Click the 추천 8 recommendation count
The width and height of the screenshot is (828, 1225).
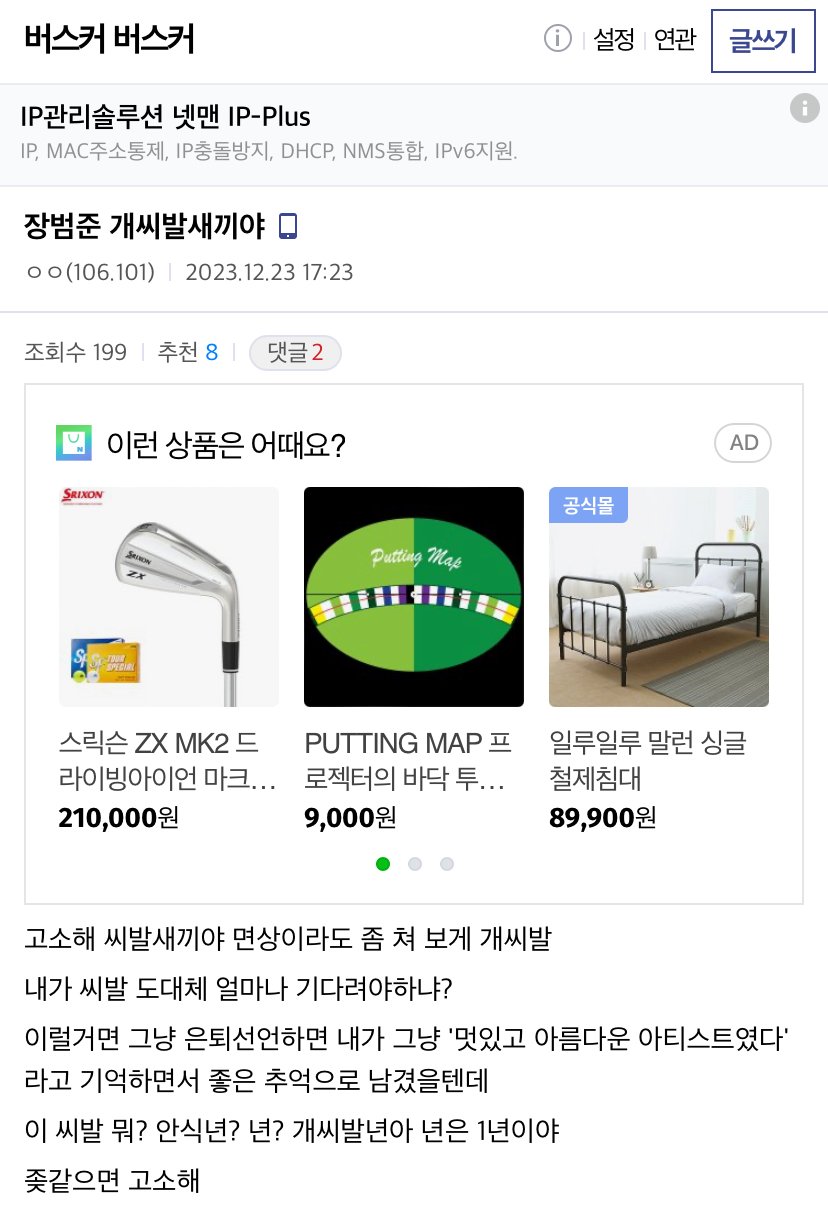(x=188, y=352)
